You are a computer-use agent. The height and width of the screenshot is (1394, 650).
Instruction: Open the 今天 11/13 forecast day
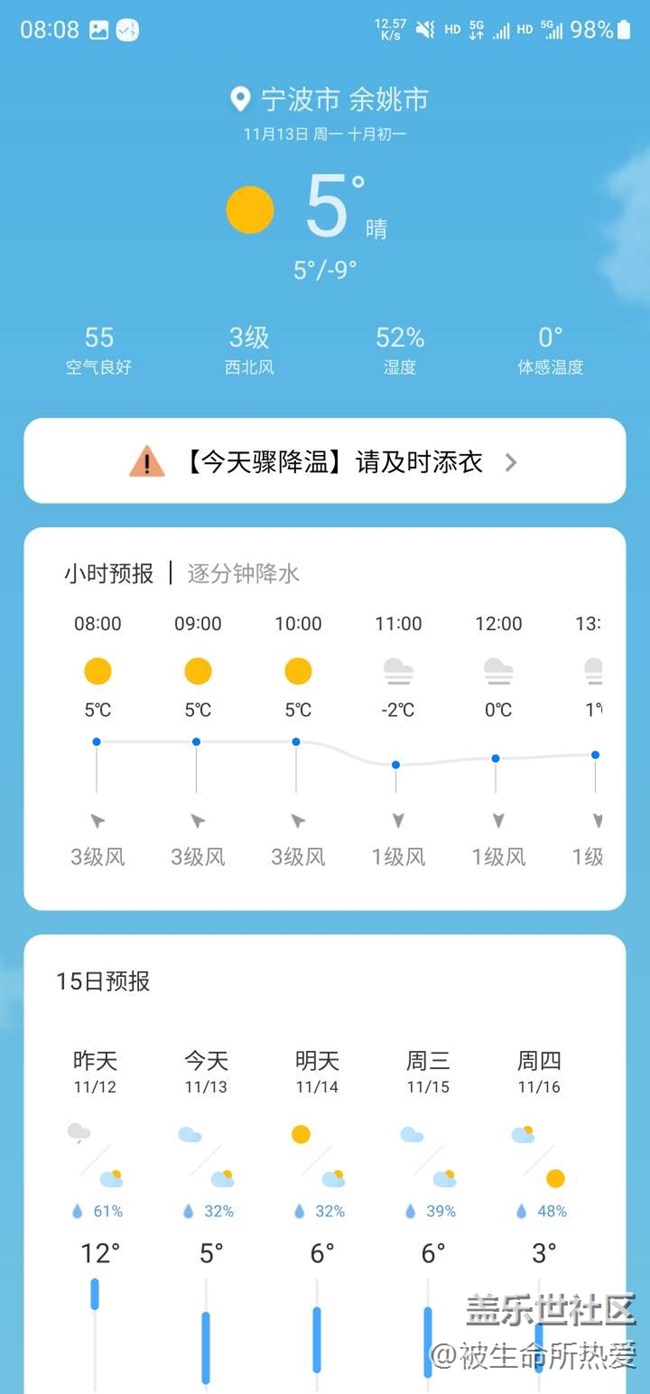(x=206, y=1070)
